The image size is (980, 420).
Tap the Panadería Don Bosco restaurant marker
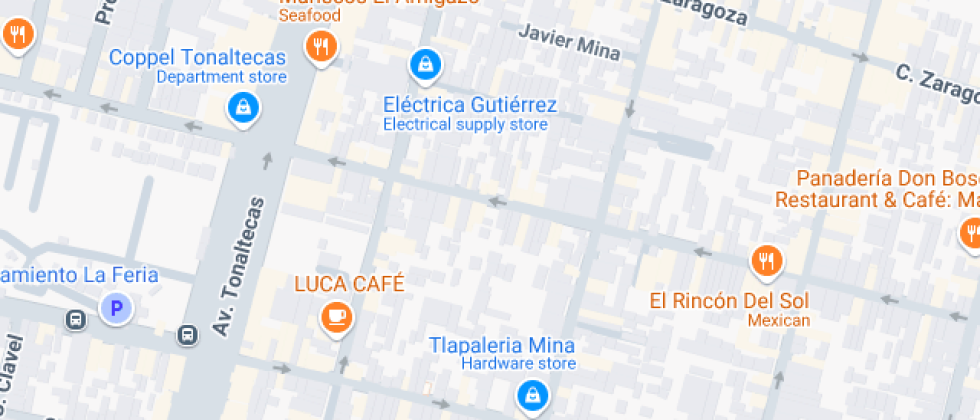point(970,234)
